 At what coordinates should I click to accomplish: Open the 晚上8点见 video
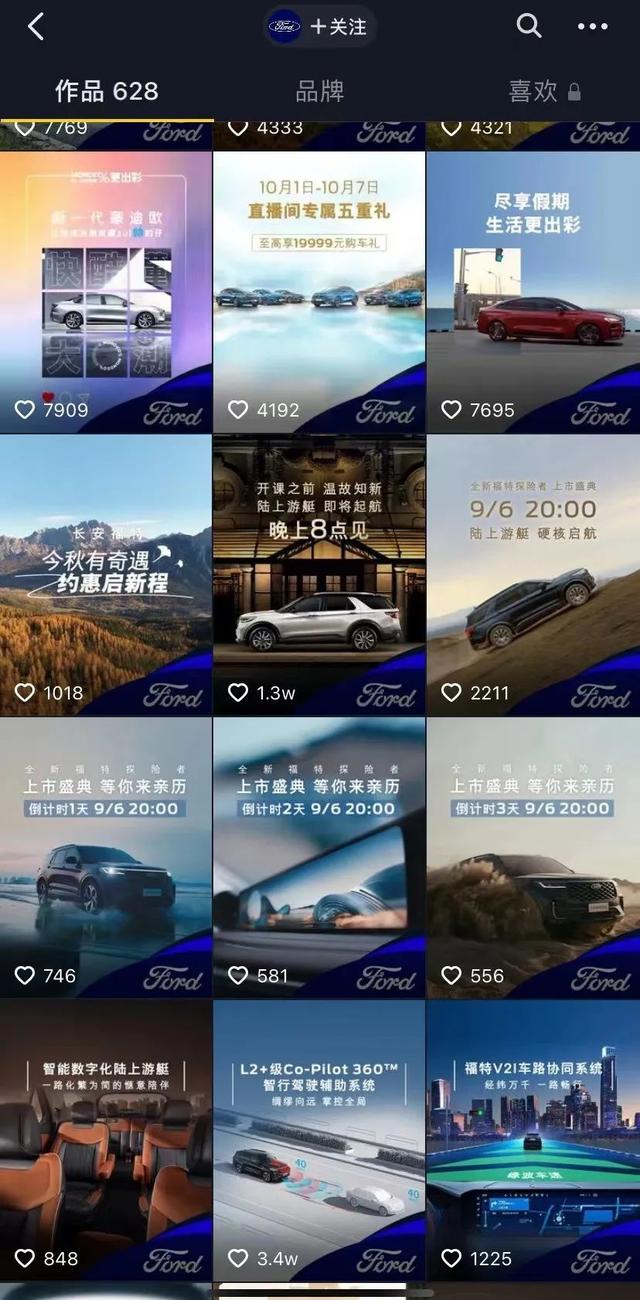pos(319,575)
